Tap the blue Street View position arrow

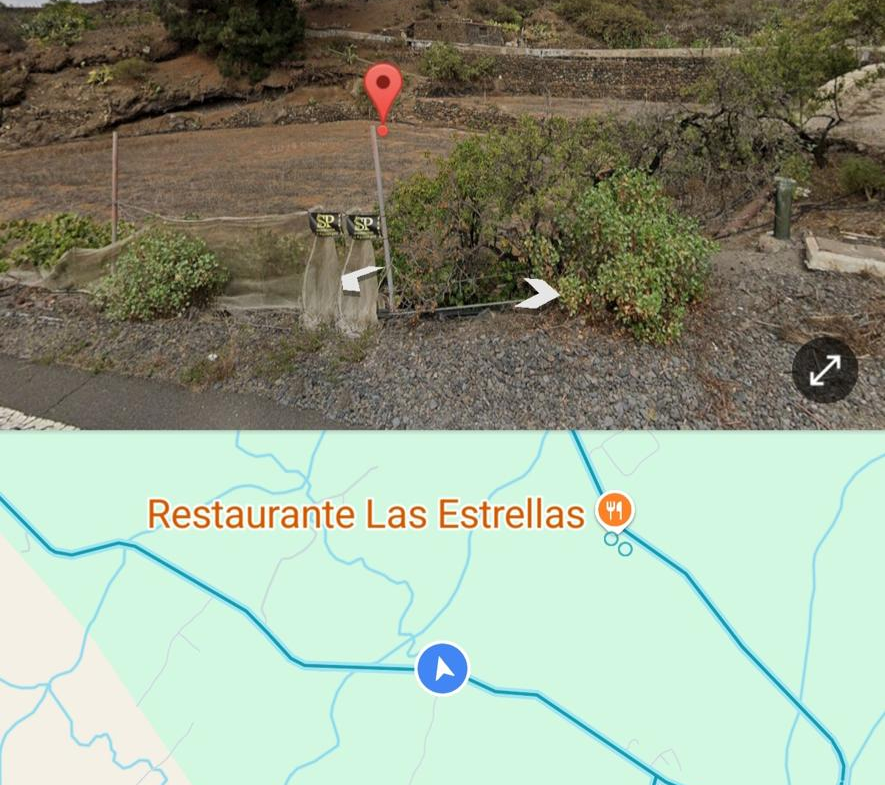(x=443, y=668)
